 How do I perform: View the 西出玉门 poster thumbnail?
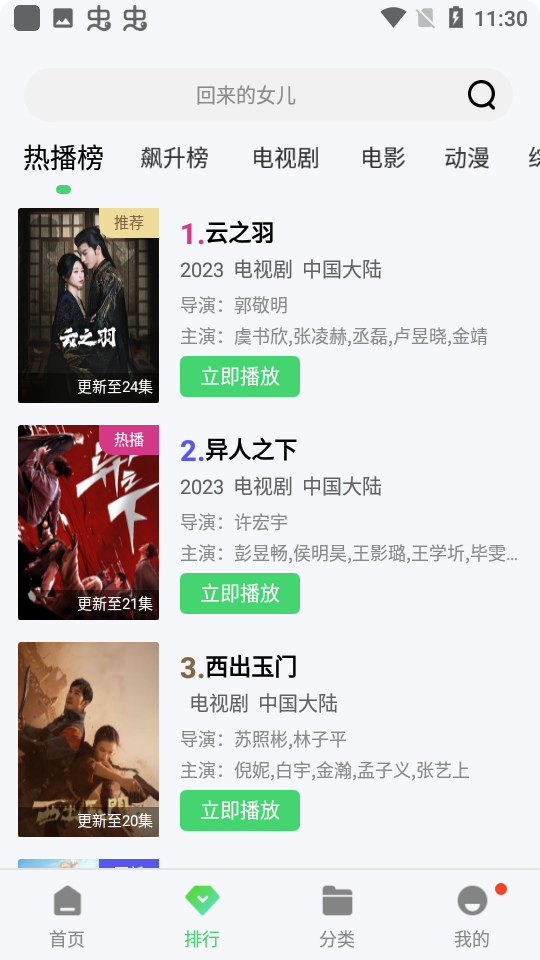pyautogui.click(x=89, y=739)
